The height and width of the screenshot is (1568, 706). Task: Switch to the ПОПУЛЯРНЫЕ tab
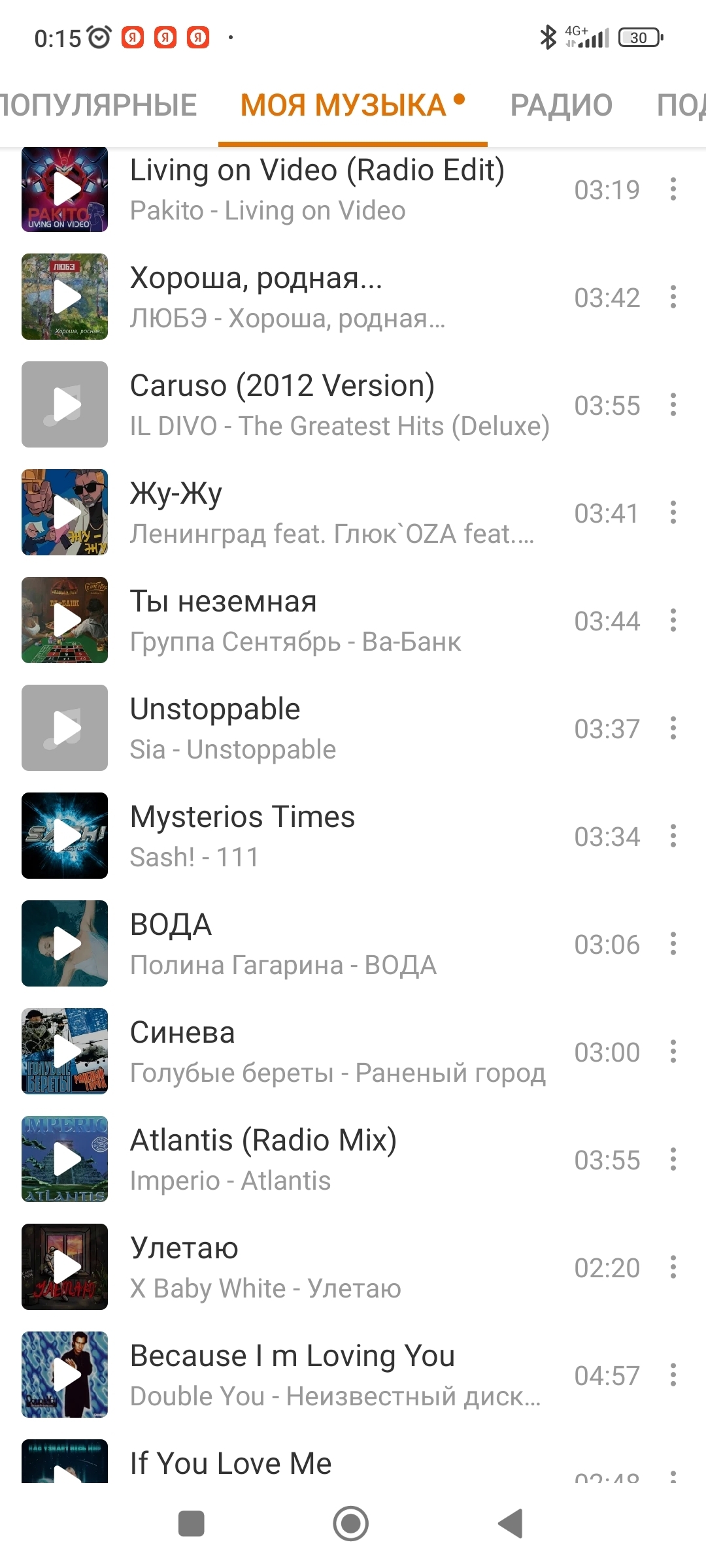[98, 106]
